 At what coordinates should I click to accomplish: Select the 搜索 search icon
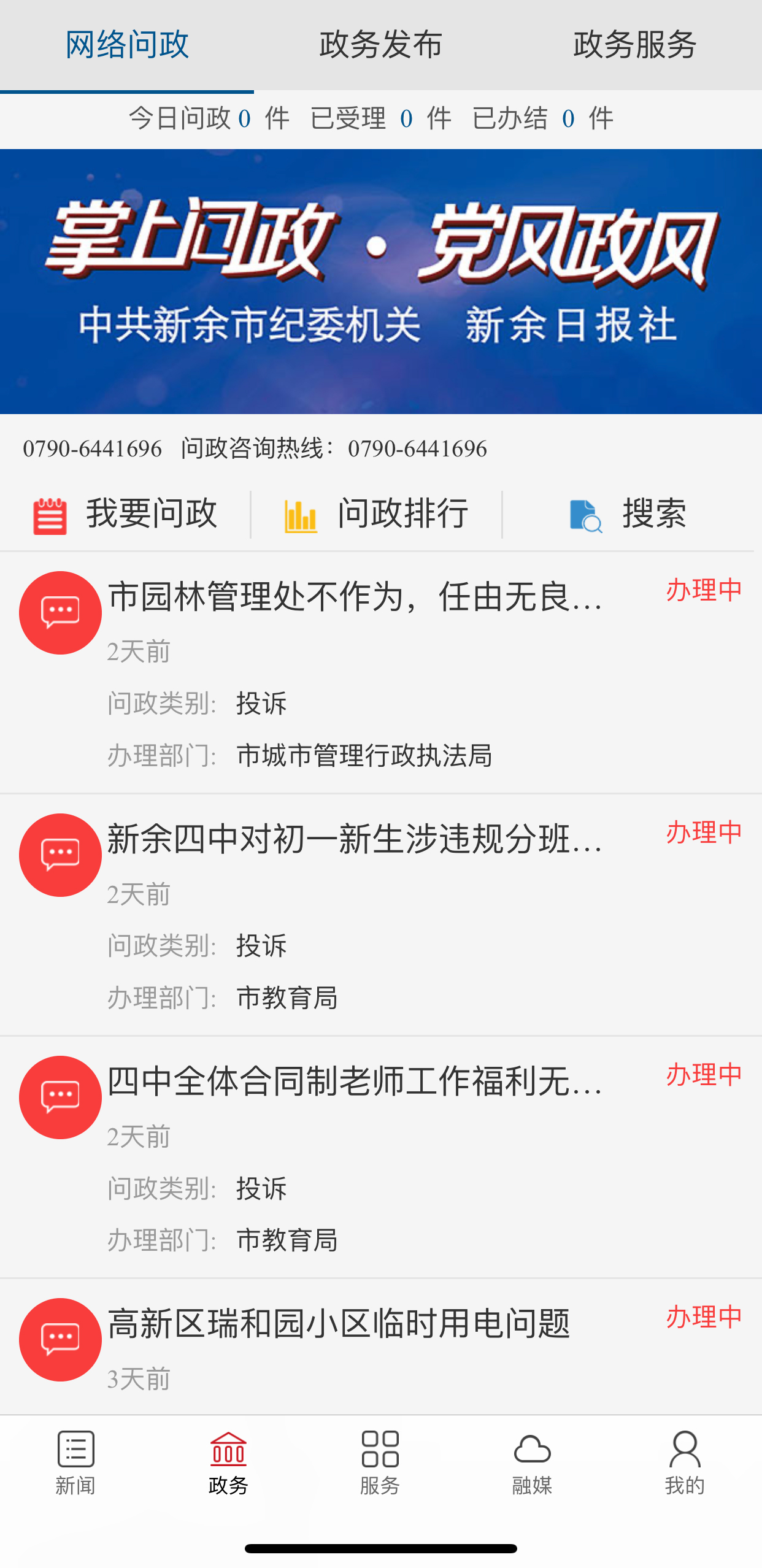[x=585, y=516]
